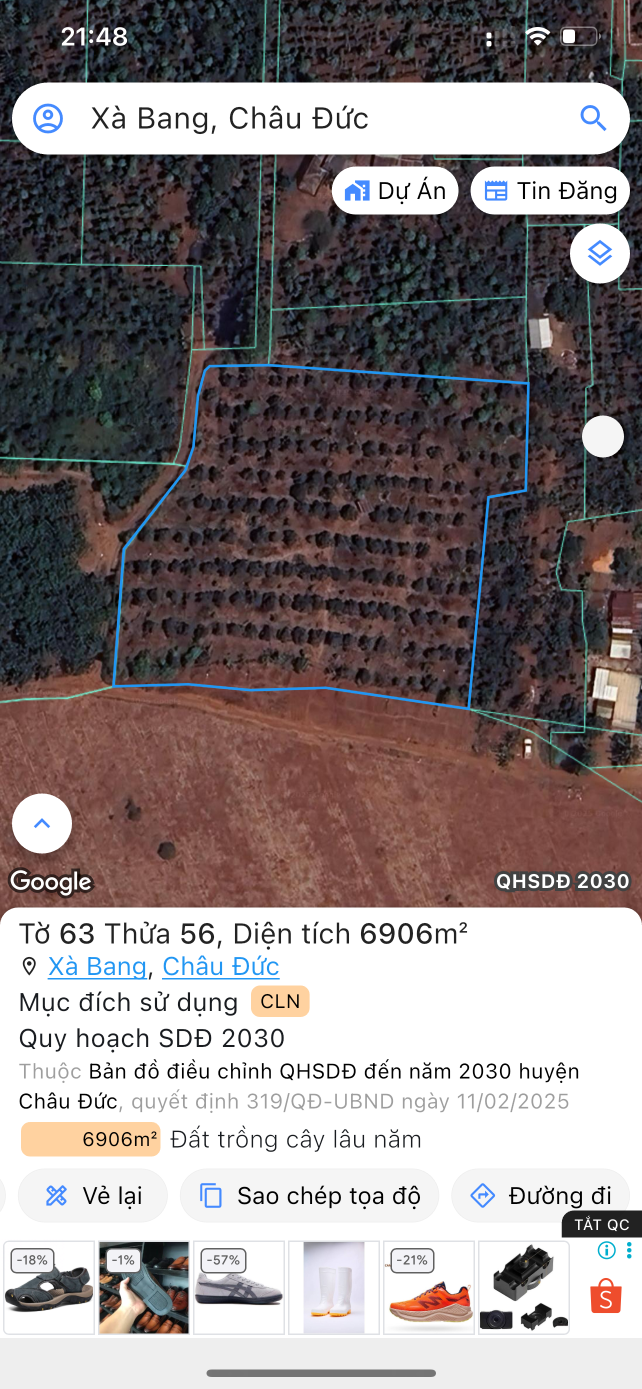Screen dimensions: 642x1389
Task: Open the white boots ad
Action: pos(333,1288)
